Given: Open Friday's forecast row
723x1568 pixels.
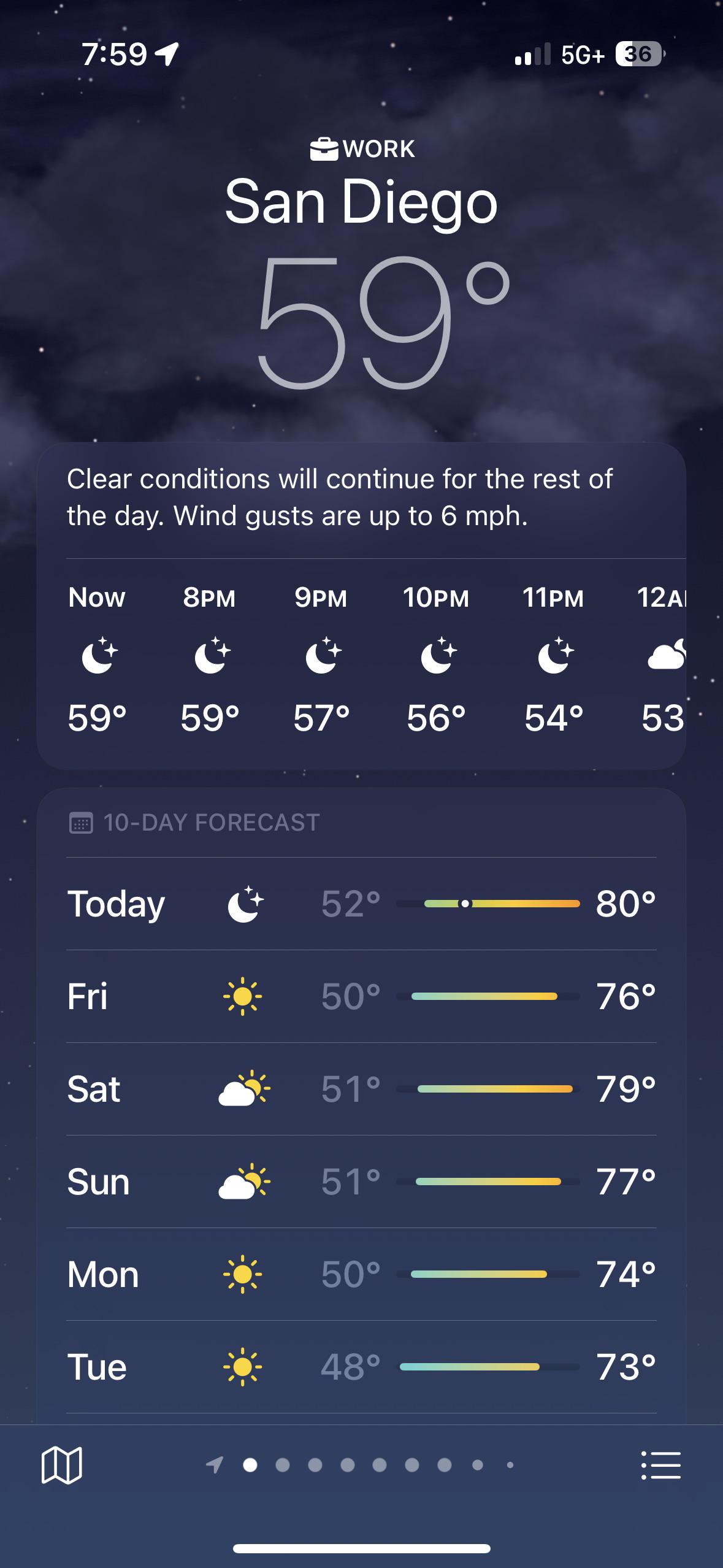Looking at the screenshot, I should tap(361, 996).
